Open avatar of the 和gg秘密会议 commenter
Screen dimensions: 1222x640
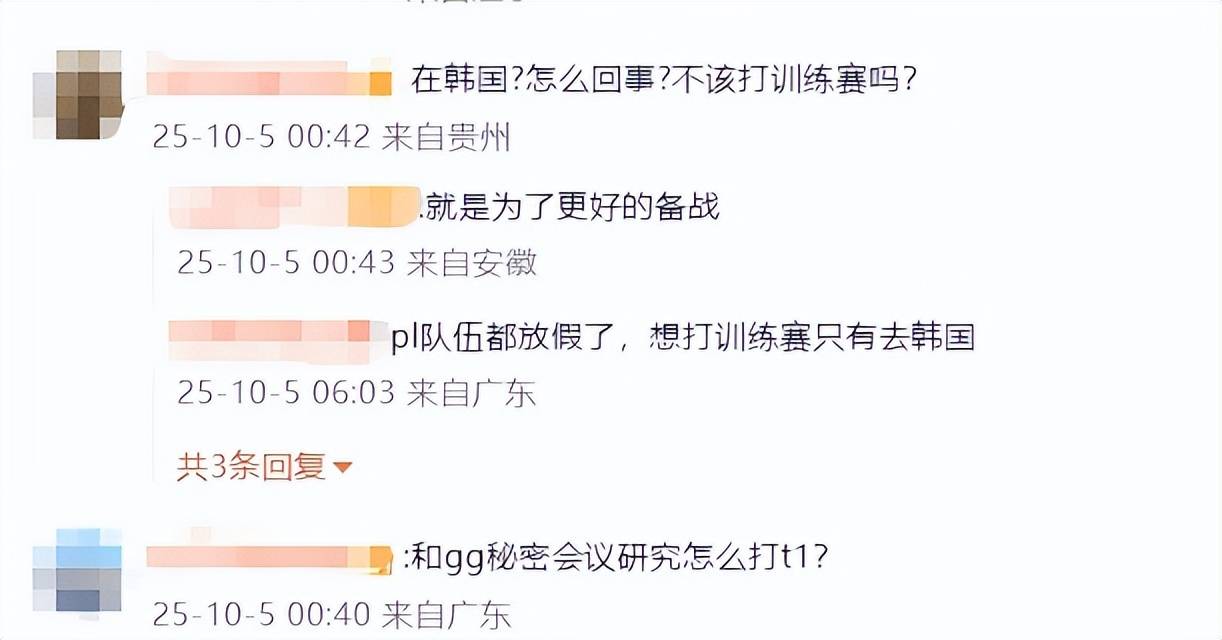point(77,572)
